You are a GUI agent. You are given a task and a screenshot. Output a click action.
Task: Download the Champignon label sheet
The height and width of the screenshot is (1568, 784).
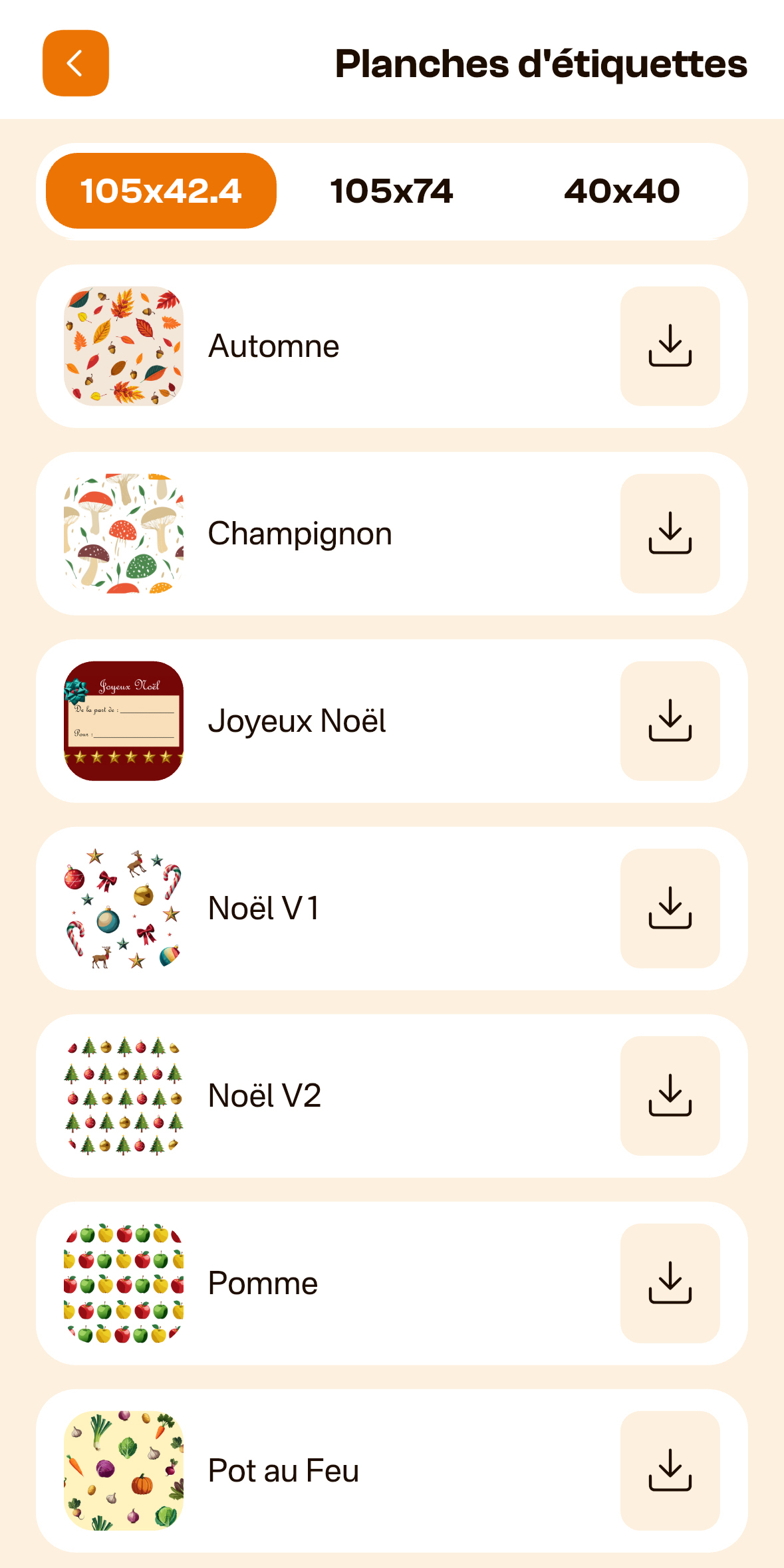(670, 533)
